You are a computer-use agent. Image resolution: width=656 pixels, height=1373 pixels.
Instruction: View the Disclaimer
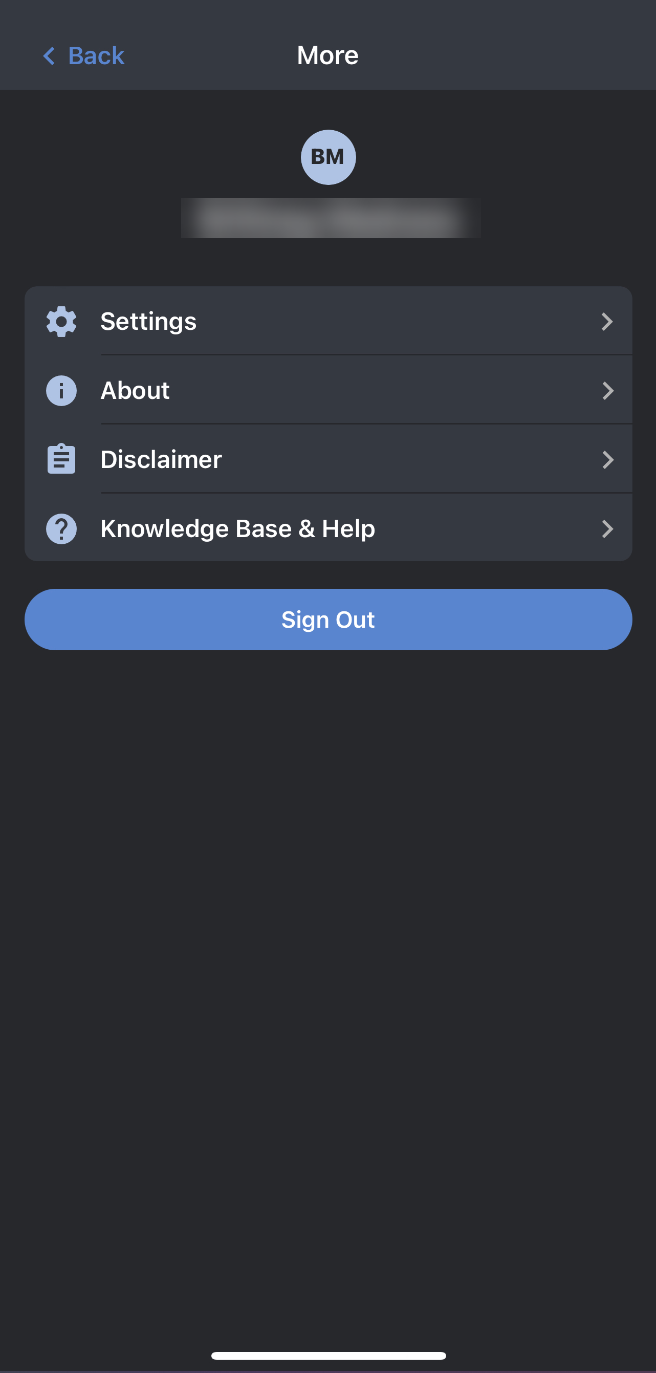coord(328,460)
